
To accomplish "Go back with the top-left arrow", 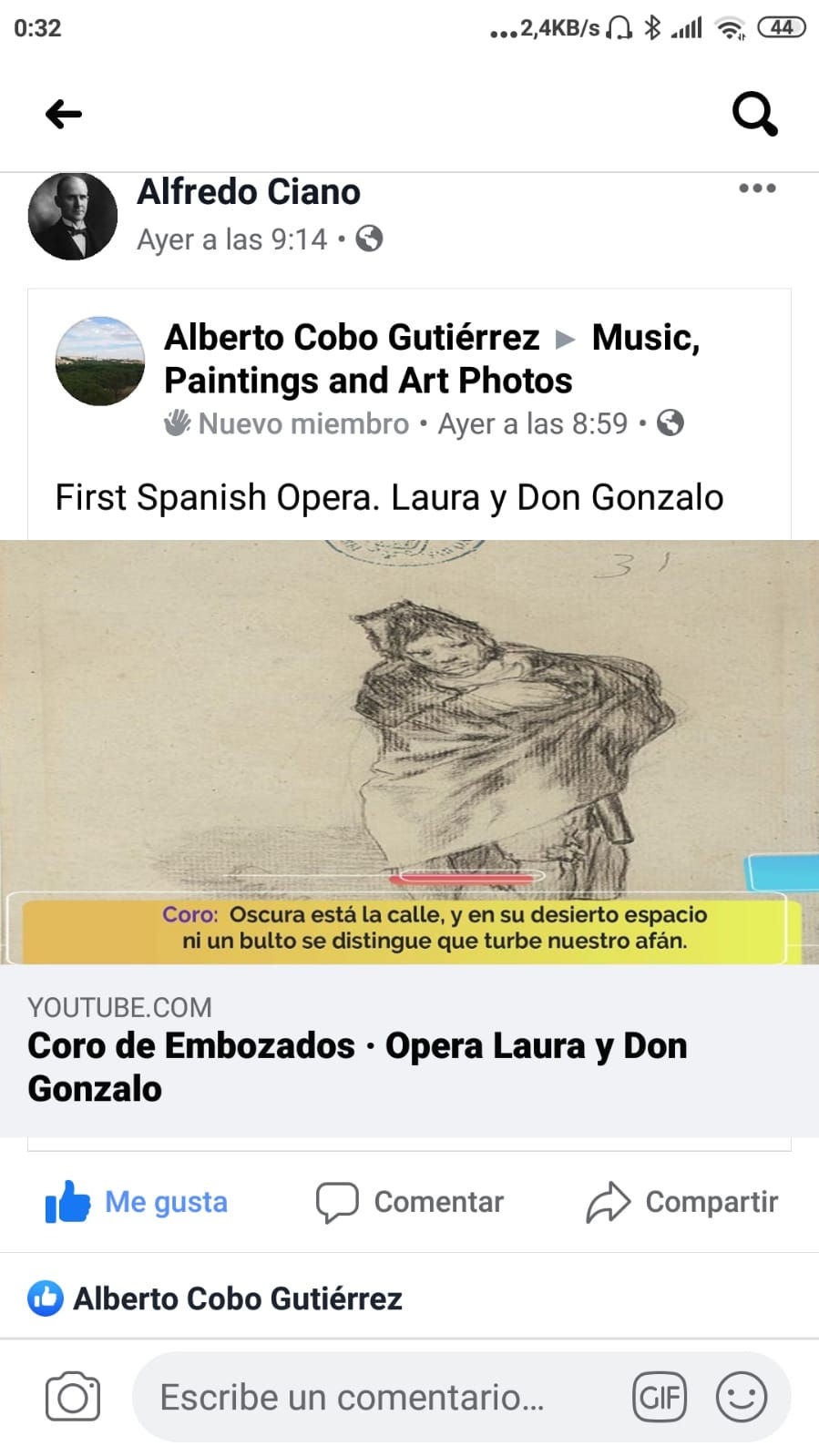I will (64, 114).
